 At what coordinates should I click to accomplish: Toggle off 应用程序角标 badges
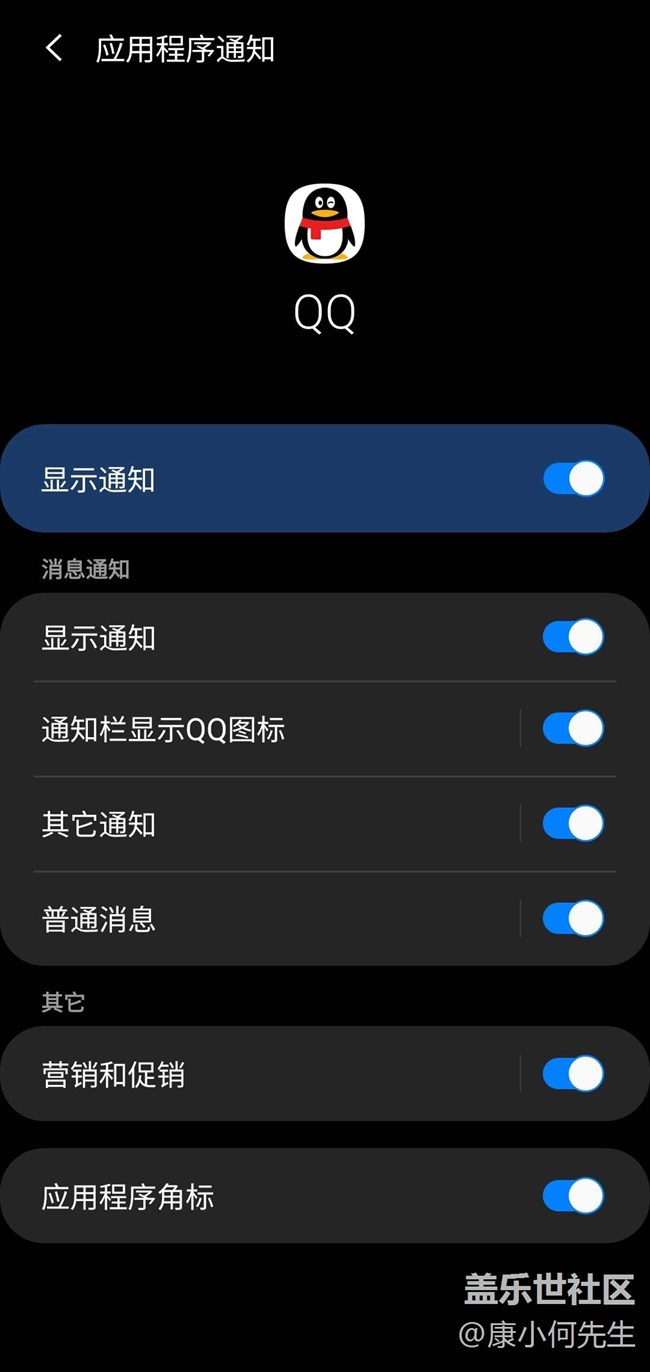[x=574, y=1196]
